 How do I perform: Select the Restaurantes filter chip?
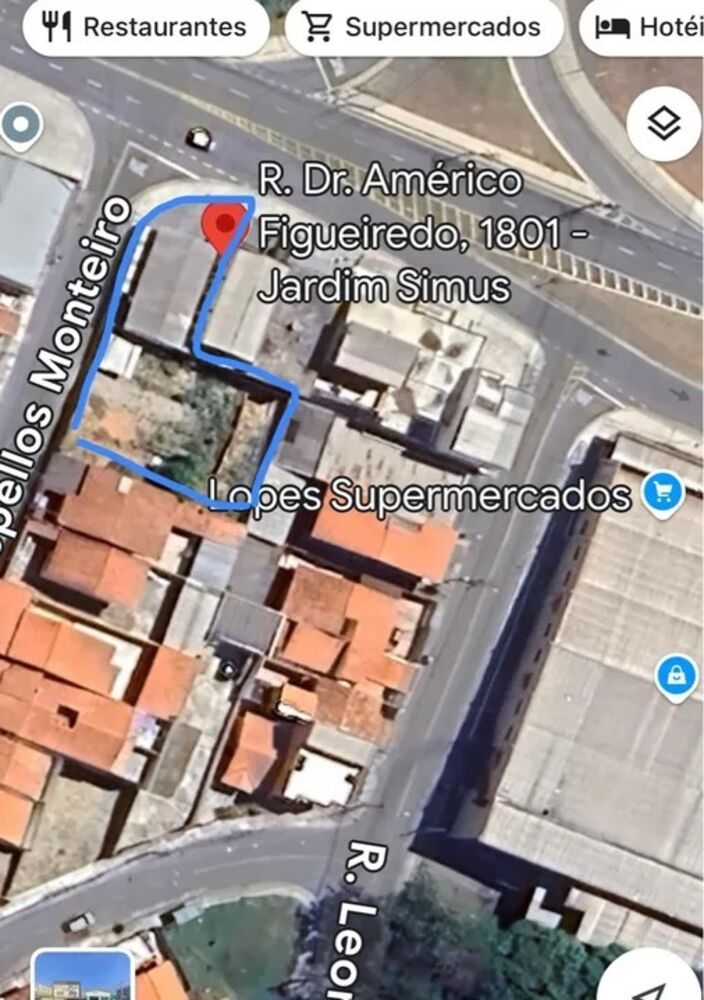tap(146, 27)
